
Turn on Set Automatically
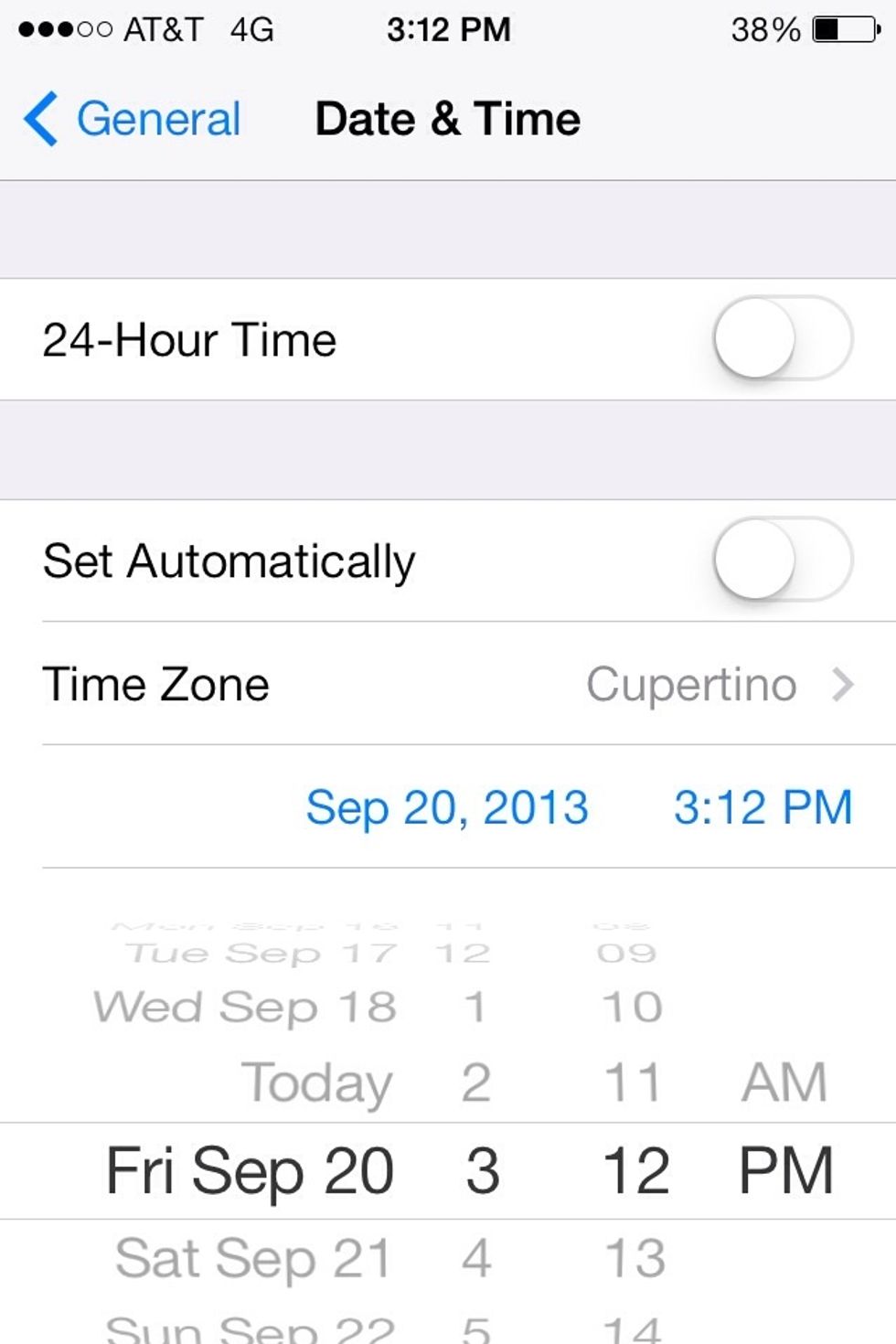782,560
